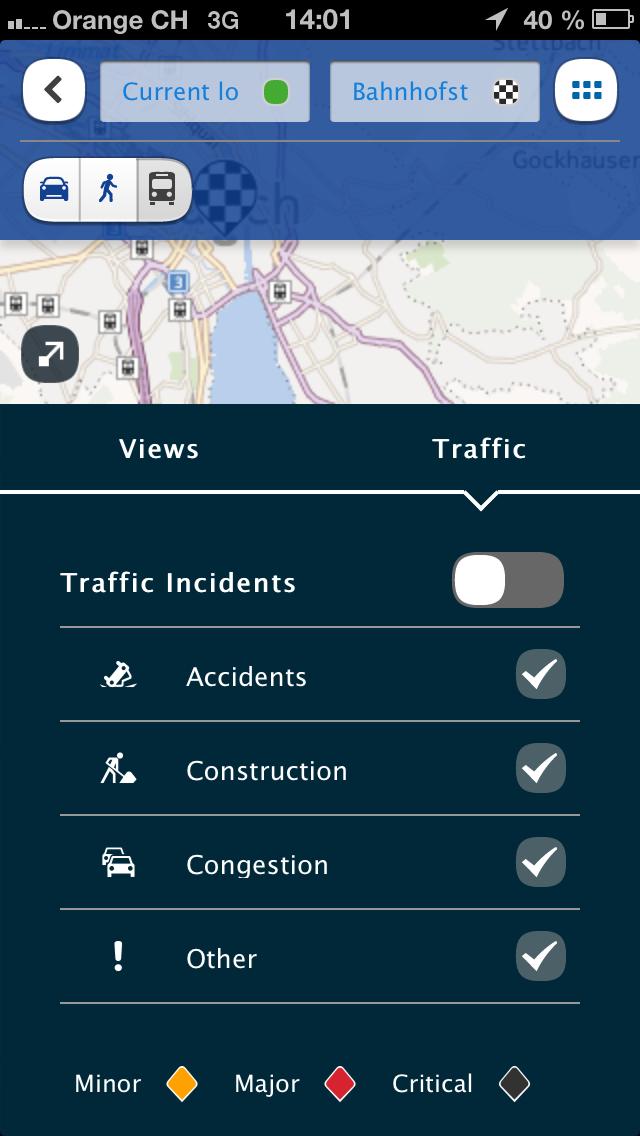The width and height of the screenshot is (640, 1136).
Task: Uncheck the Other incidents checkbox
Action: (541, 956)
